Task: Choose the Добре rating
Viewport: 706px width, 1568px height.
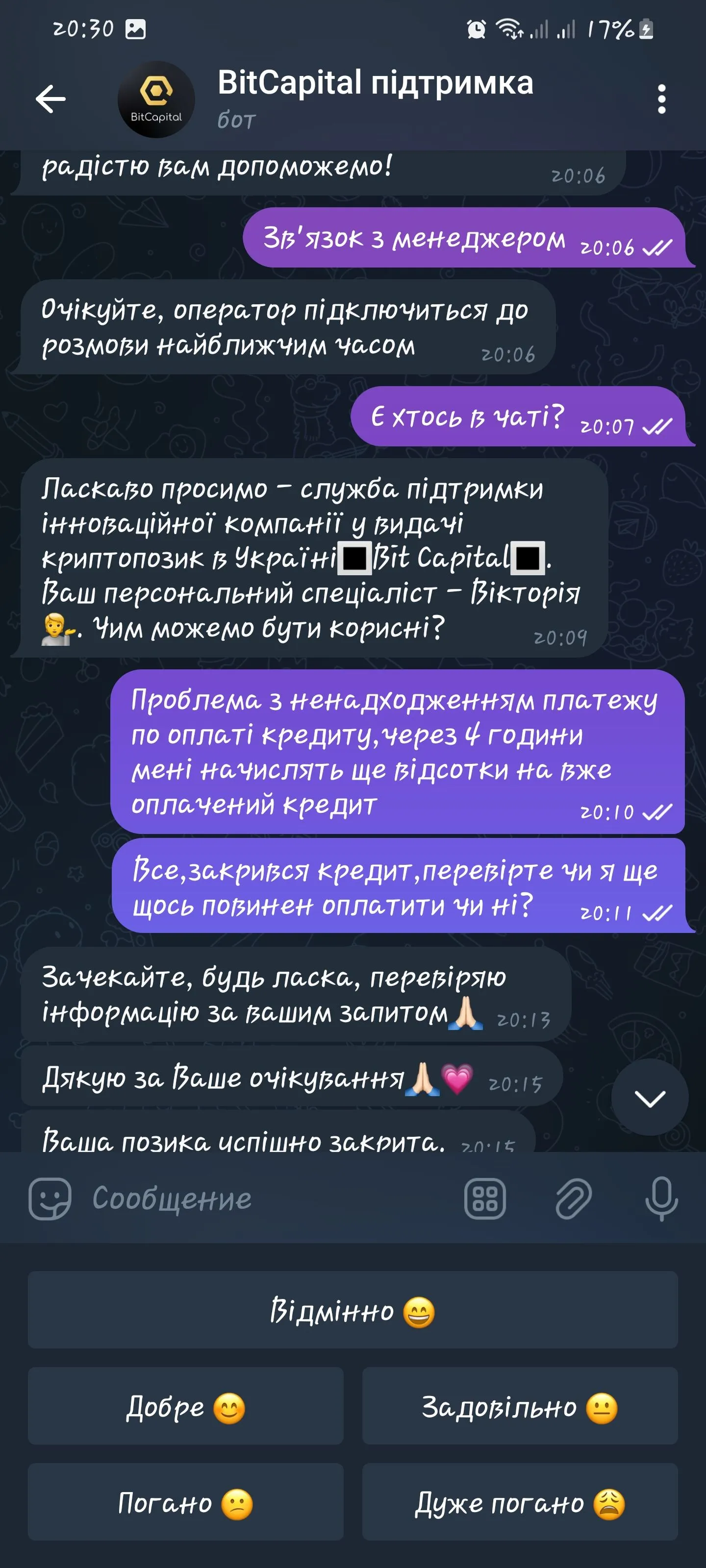Action: [x=185, y=1407]
